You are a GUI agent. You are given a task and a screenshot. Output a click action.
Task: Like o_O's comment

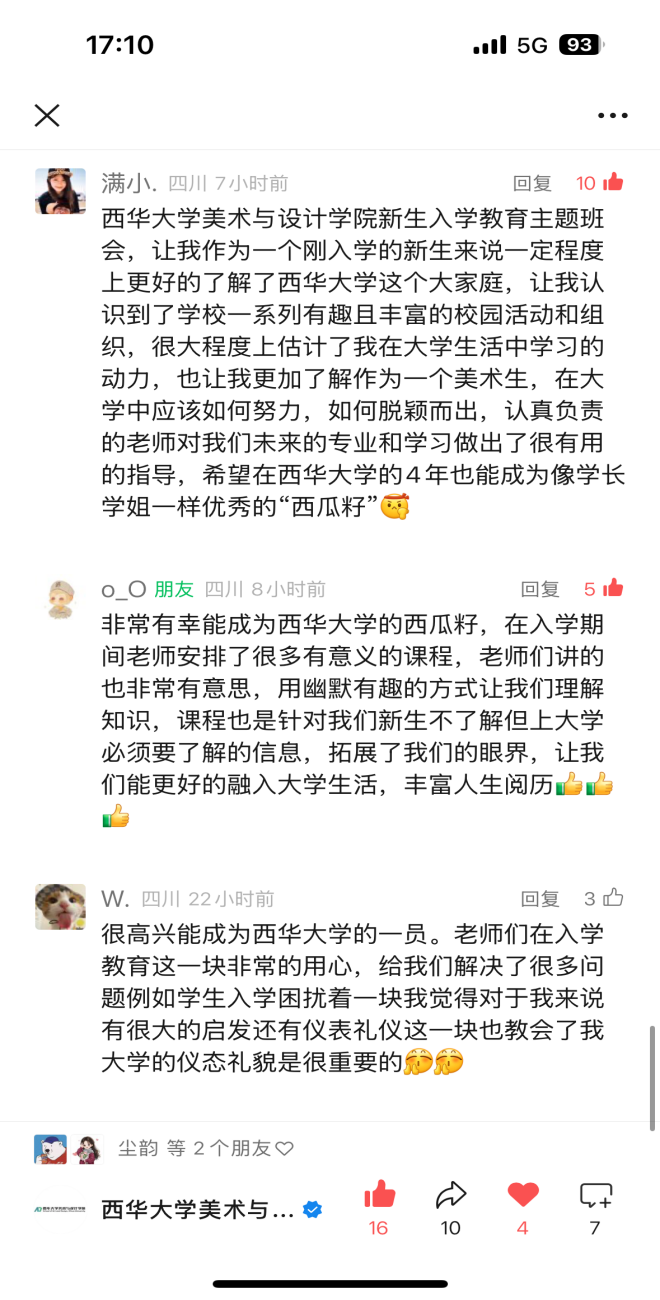click(x=612, y=588)
